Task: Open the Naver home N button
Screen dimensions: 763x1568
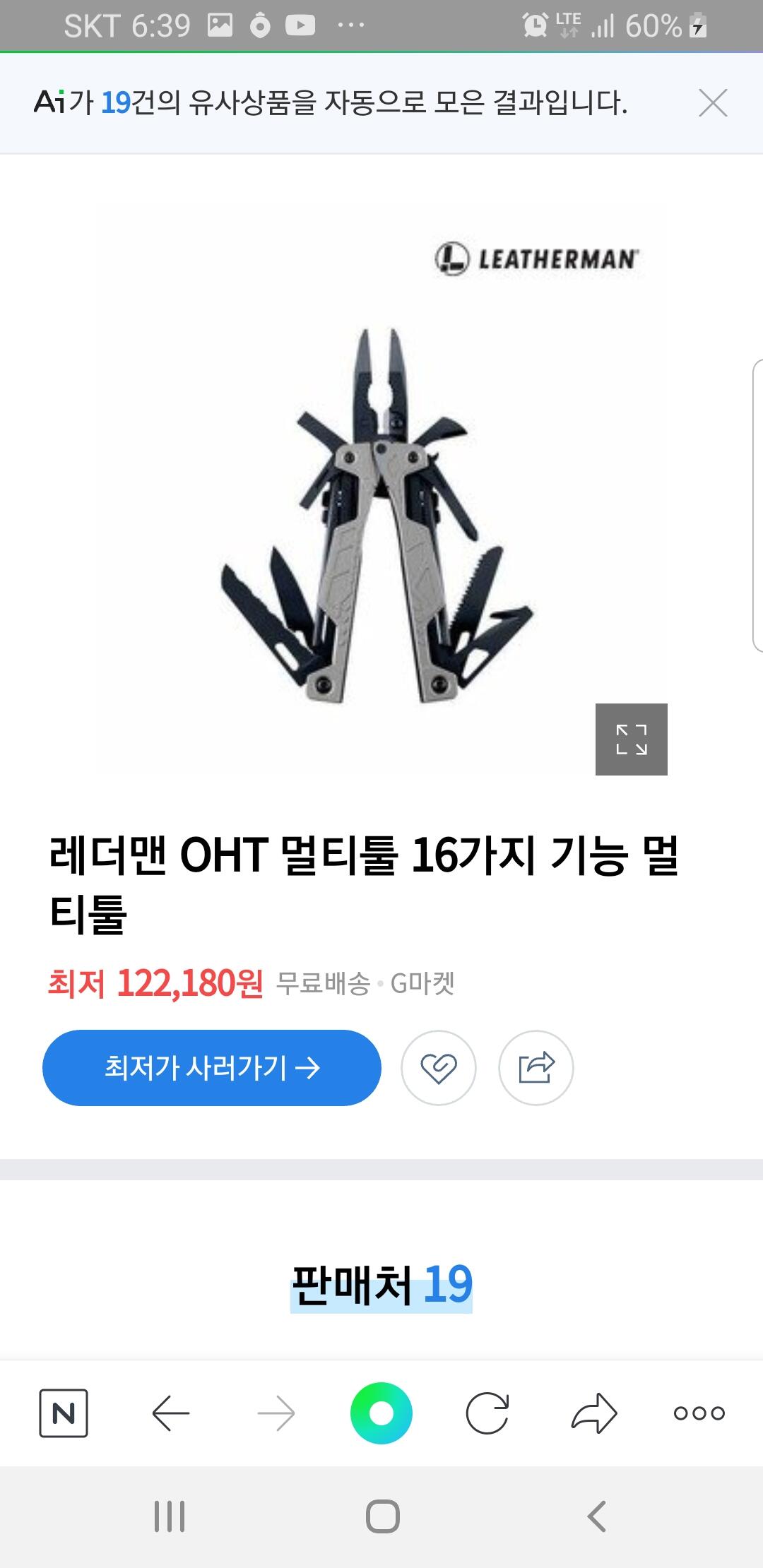Action: (x=64, y=1413)
